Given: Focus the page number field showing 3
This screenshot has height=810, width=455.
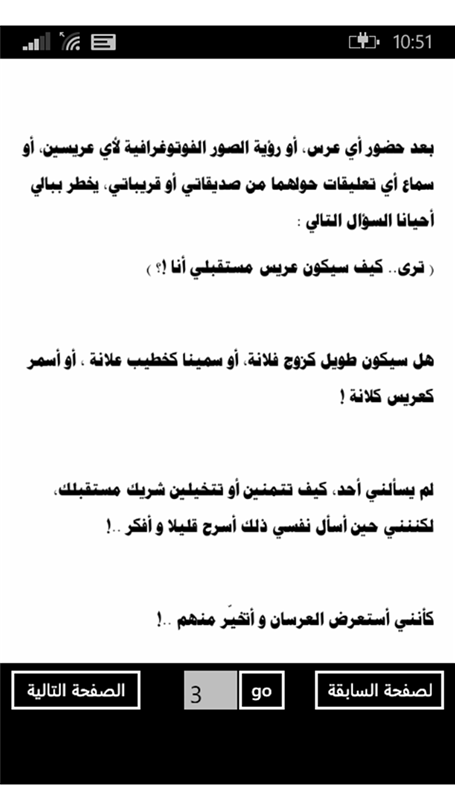Looking at the screenshot, I should tap(211, 690).
